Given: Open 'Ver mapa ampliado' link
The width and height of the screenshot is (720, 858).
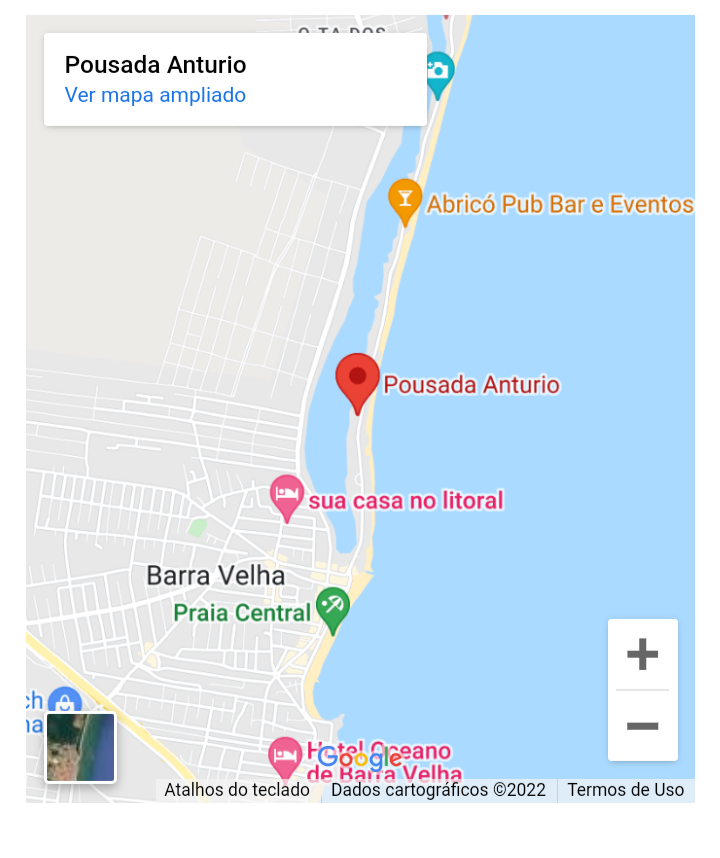Looking at the screenshot, I should (155, 95).
